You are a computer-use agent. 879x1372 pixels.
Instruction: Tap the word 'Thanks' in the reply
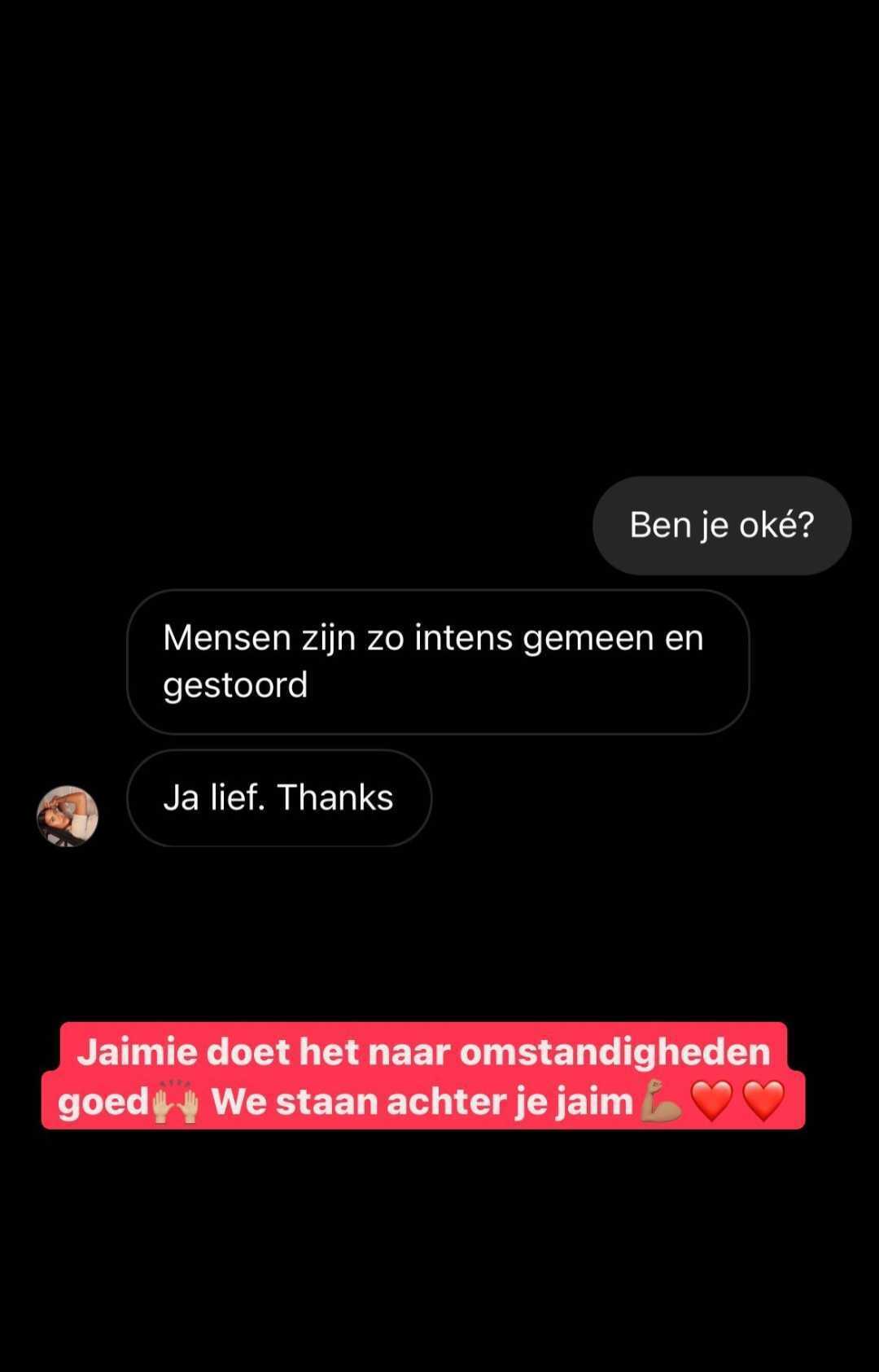339,797
